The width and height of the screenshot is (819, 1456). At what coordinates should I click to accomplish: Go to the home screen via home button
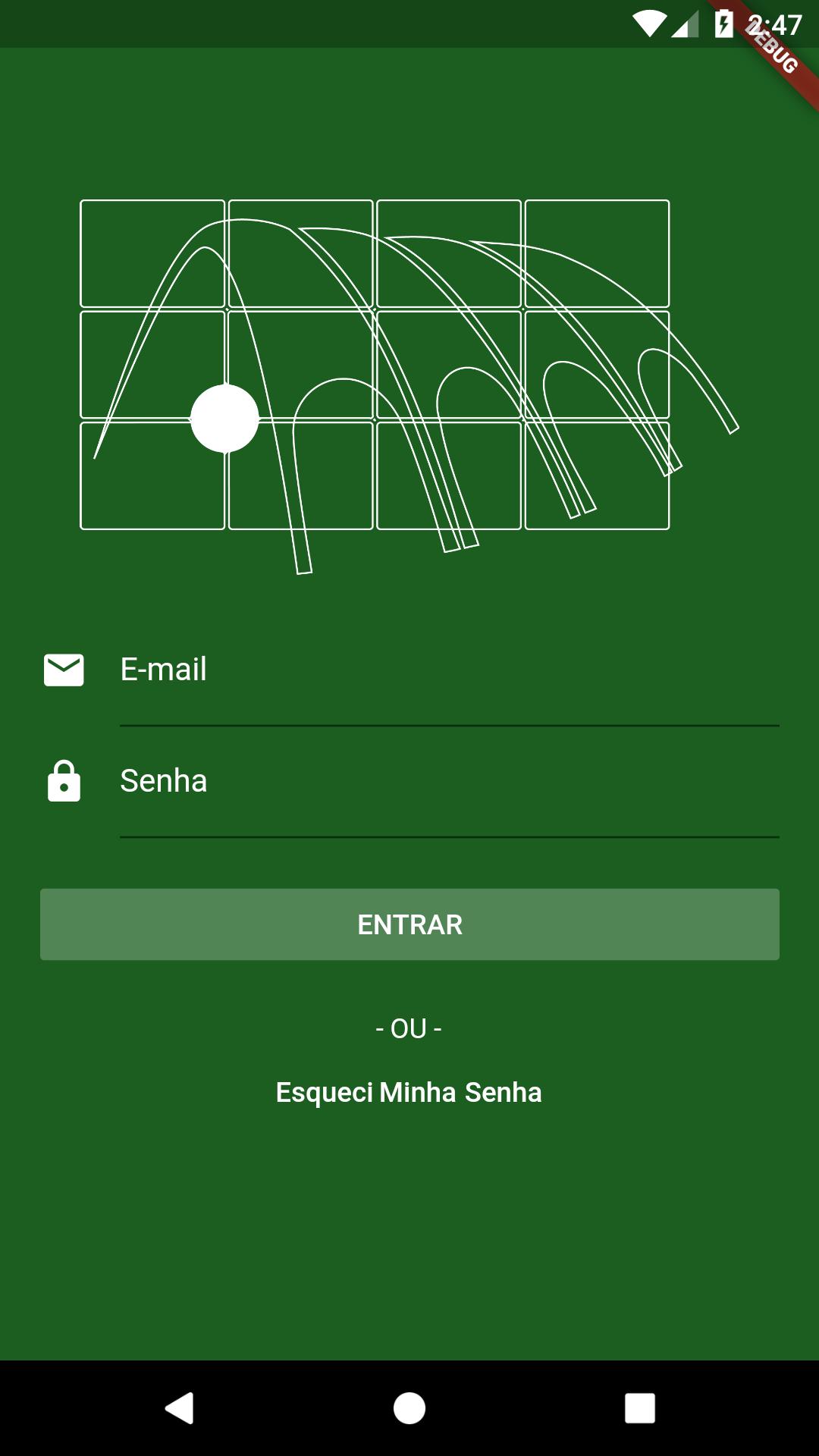point(409,1408)
